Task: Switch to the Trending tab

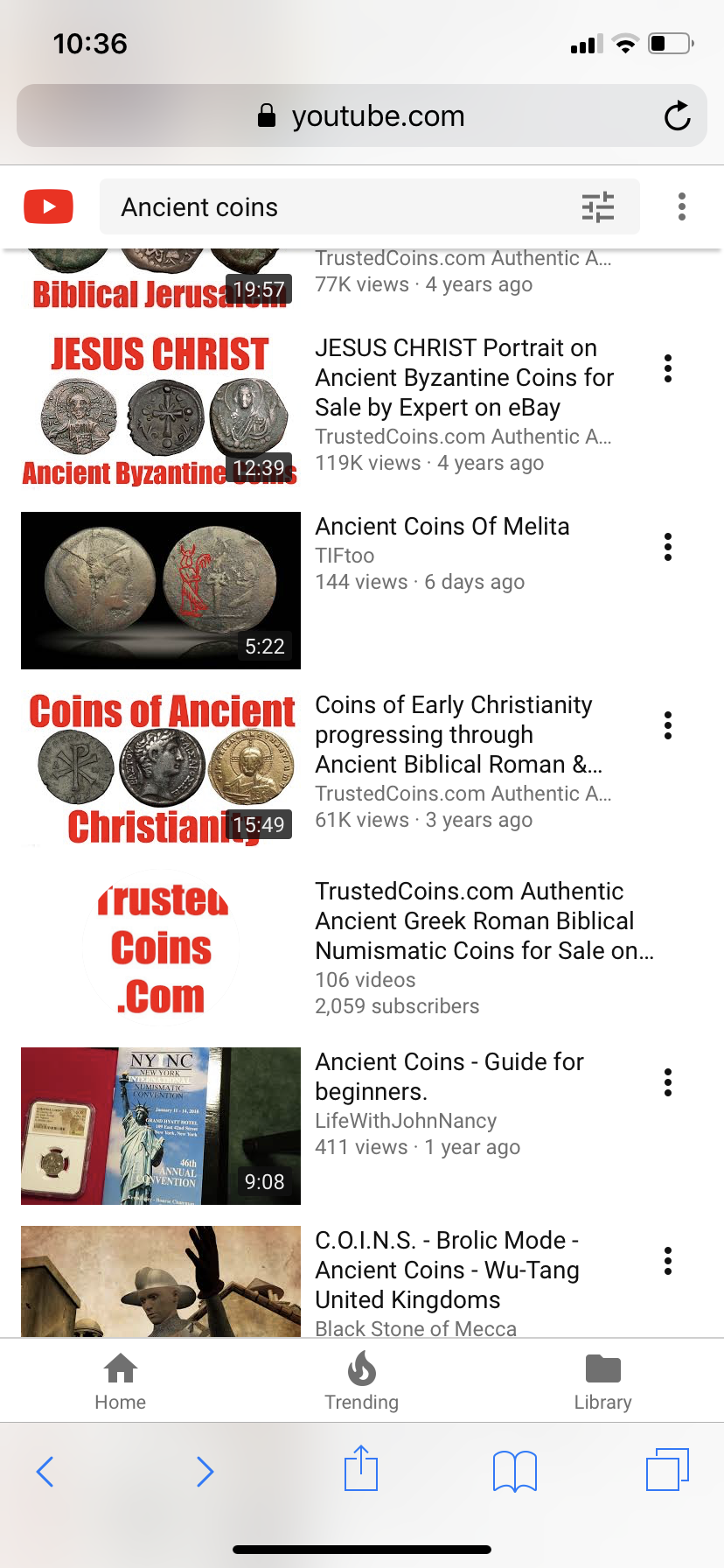Action: (x=361, y=1382)
